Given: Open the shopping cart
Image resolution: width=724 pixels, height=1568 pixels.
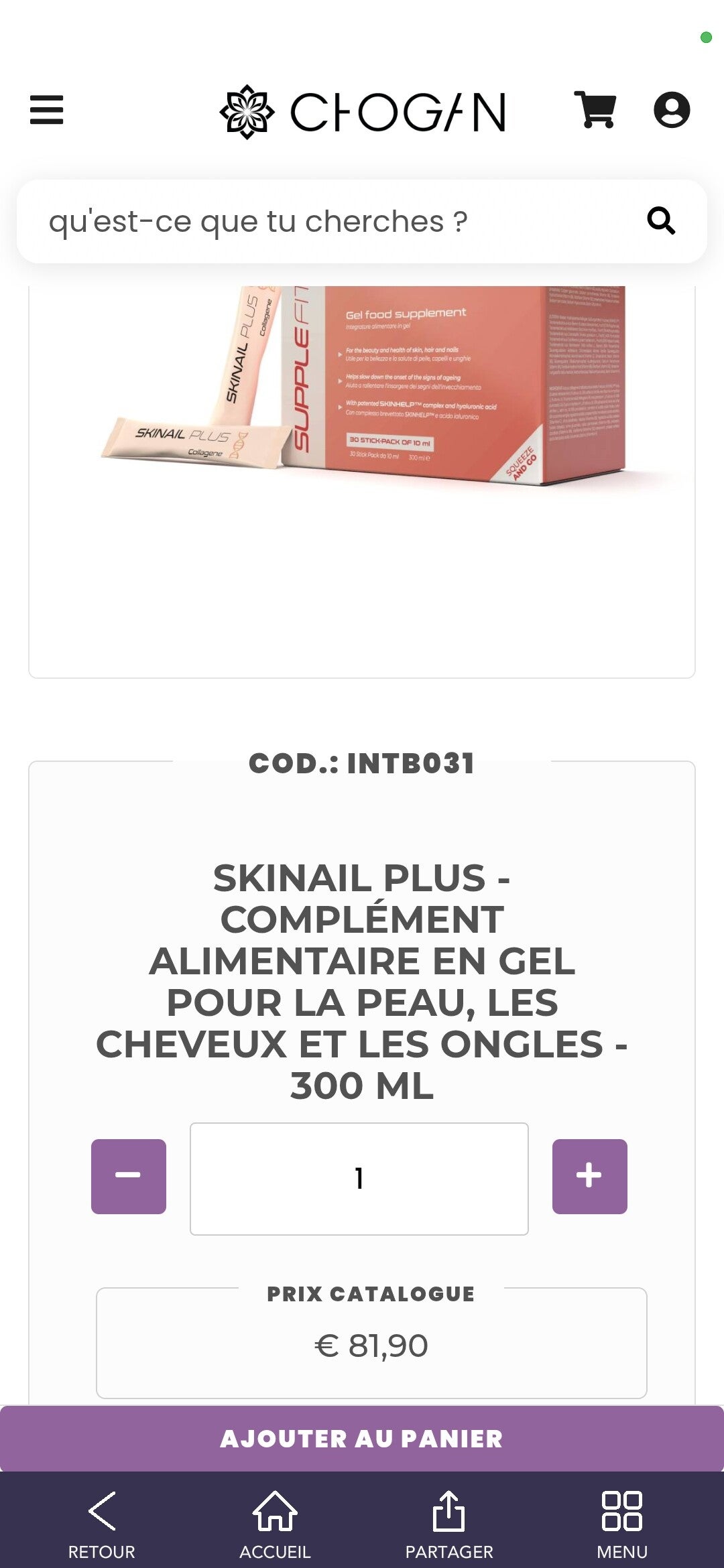Looking at the screenshot, I should point(595,110).
